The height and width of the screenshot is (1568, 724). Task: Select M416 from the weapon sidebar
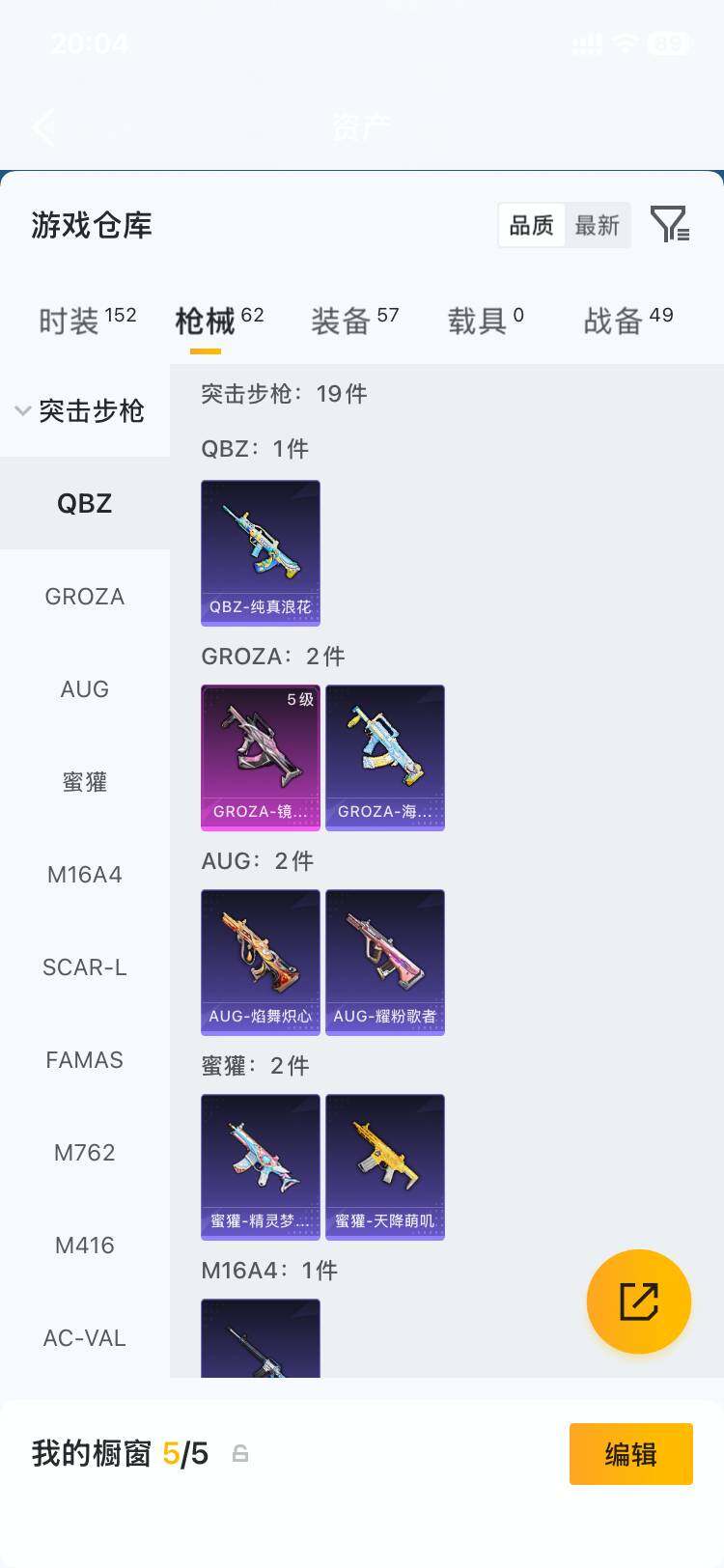pos(84,1246)
